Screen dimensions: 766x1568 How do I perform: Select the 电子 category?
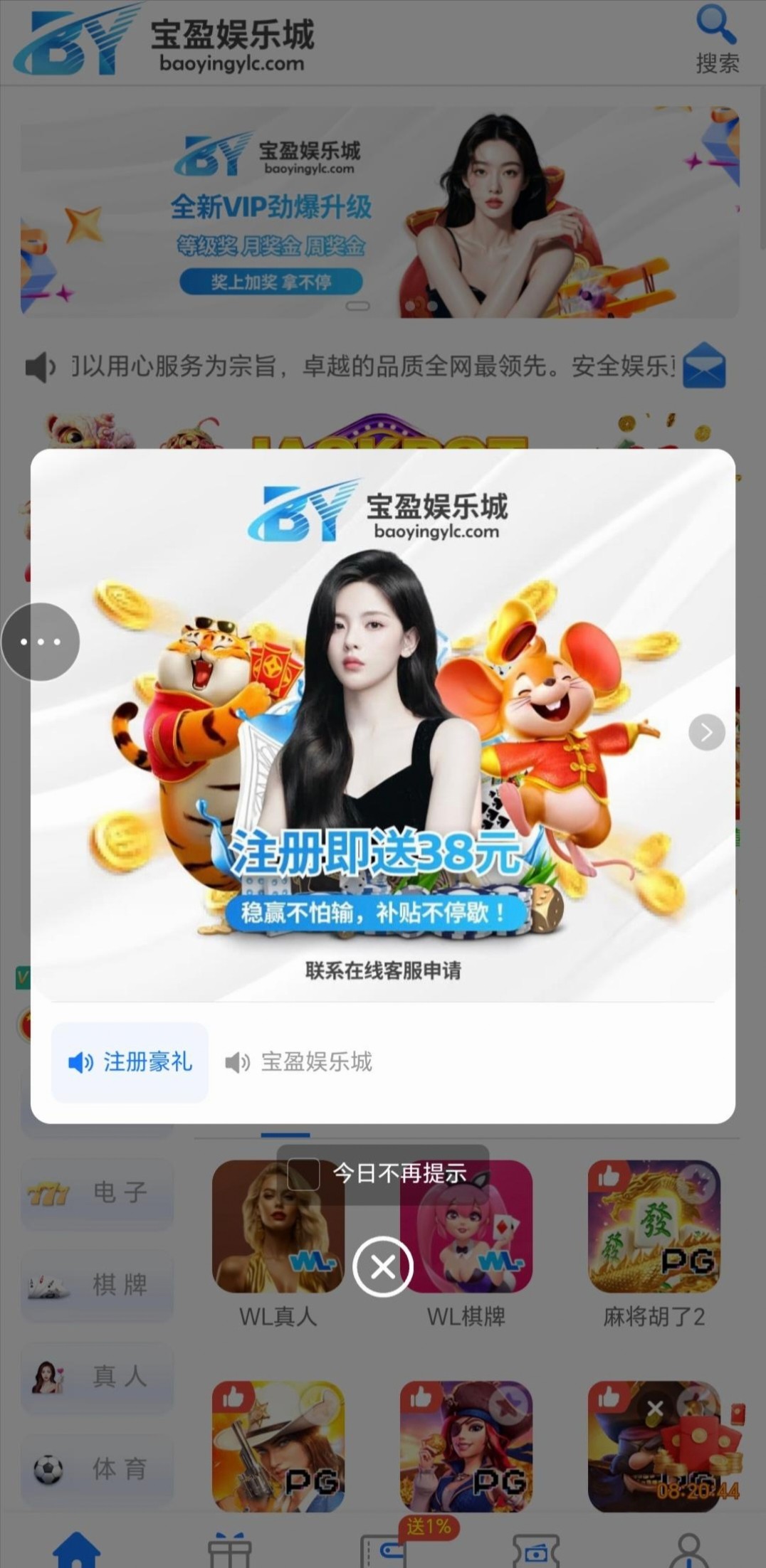click(x=98, y=1192)
